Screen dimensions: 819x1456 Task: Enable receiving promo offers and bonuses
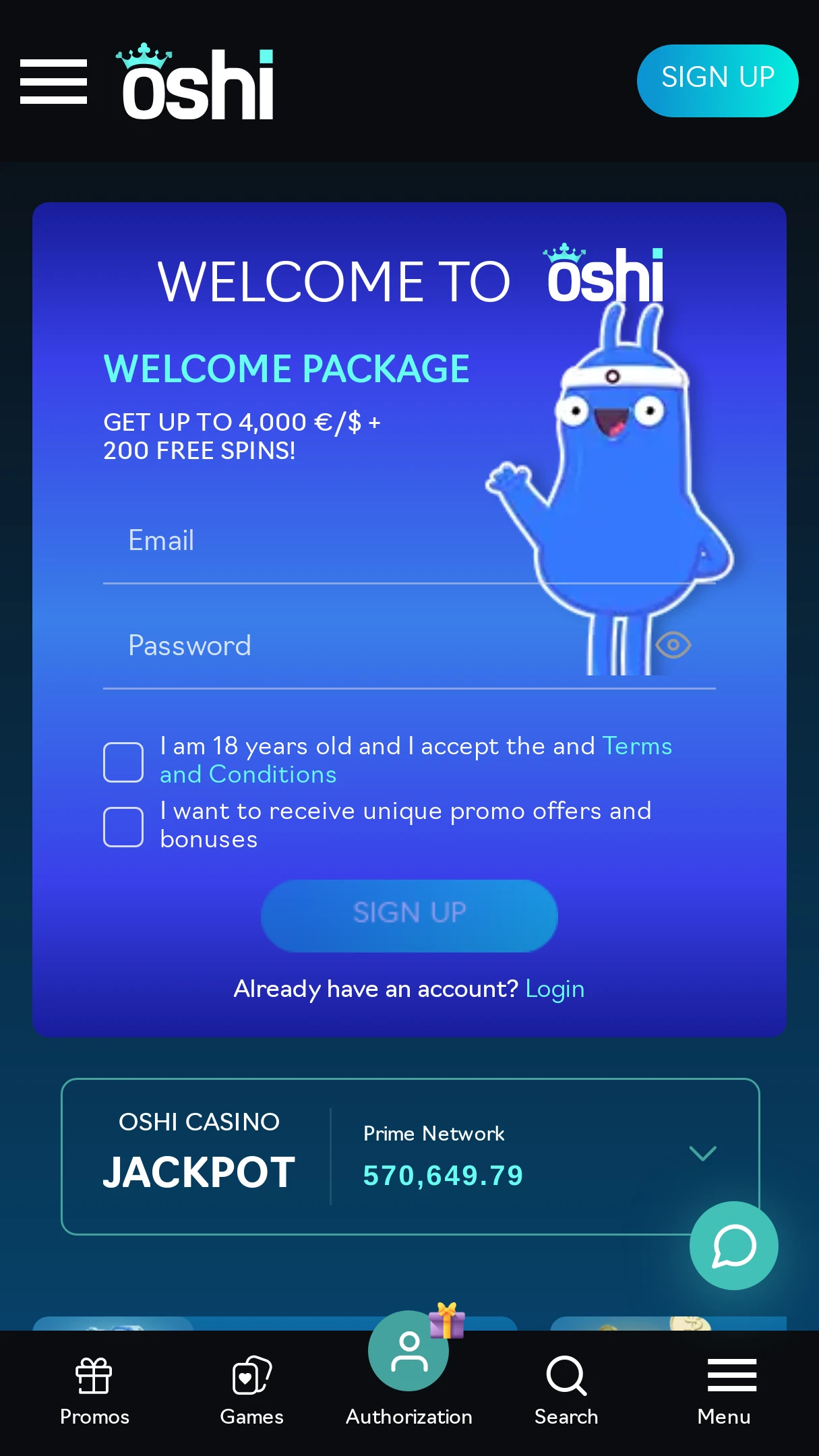(x=123, y=827)
